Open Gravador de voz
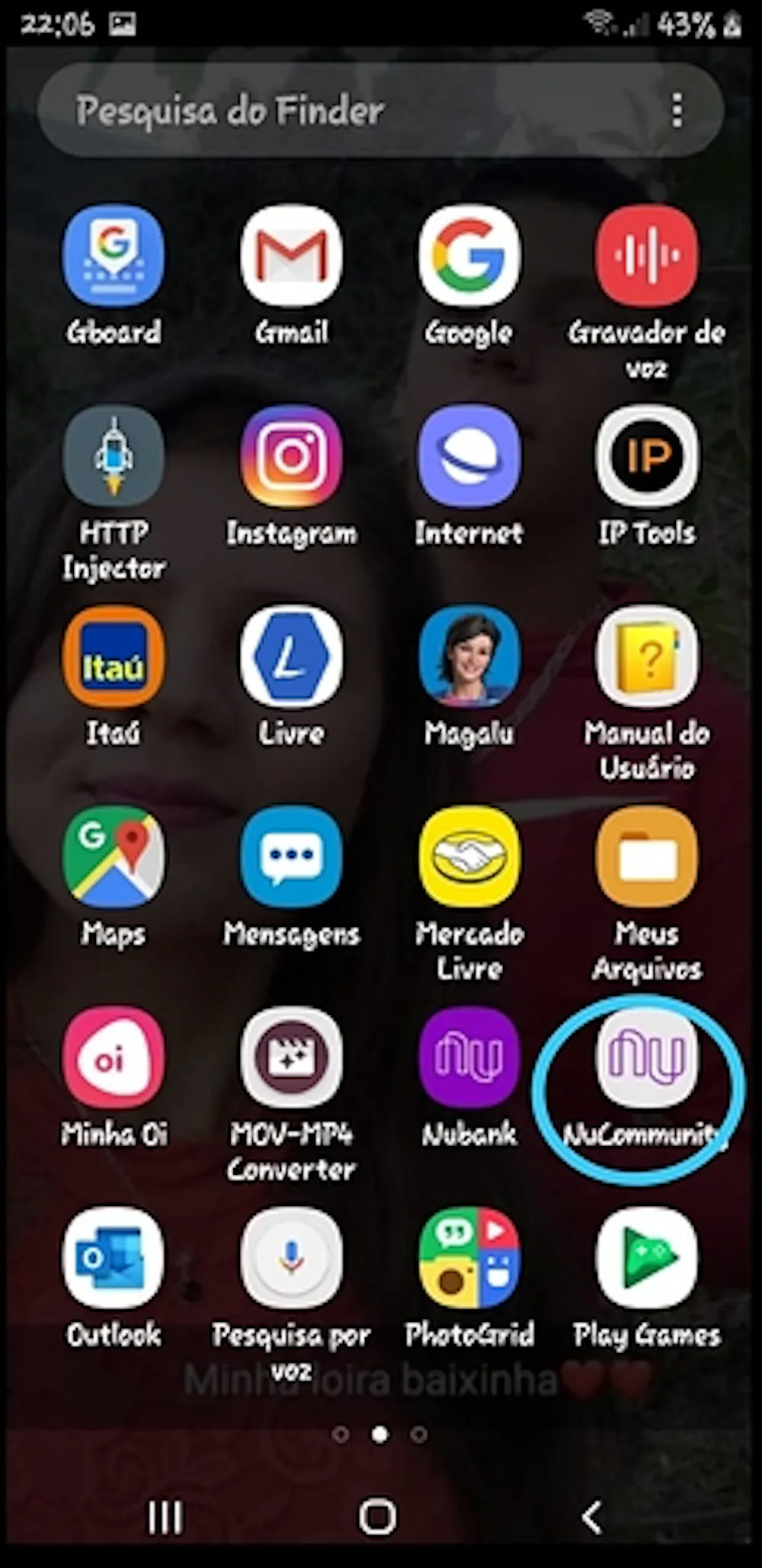 tap(646, 256)
